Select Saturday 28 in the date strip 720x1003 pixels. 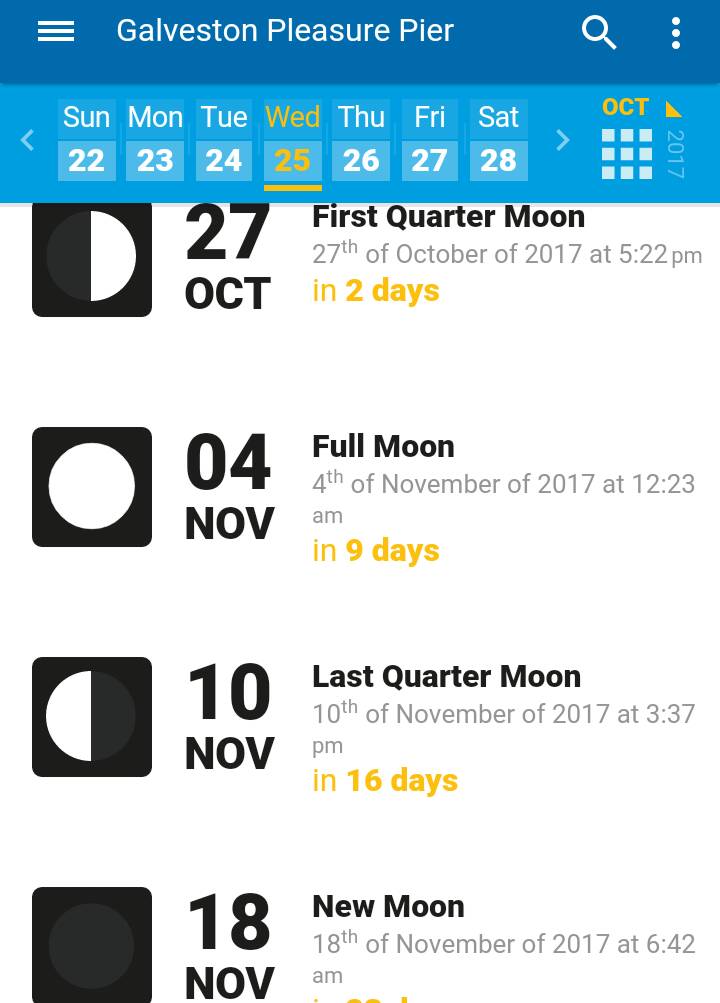(498, 141)
